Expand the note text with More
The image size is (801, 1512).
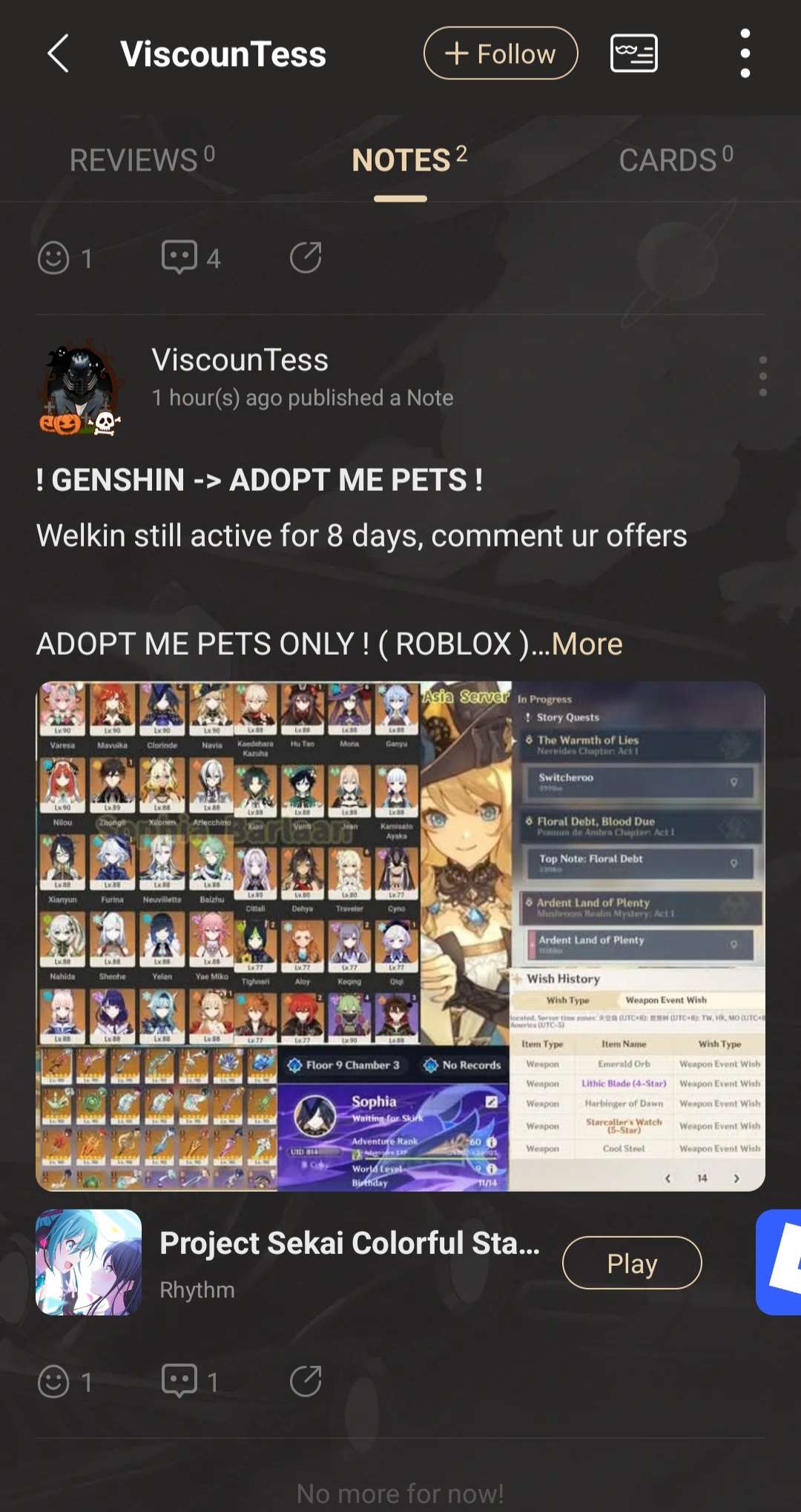click(x=587, y=644)
